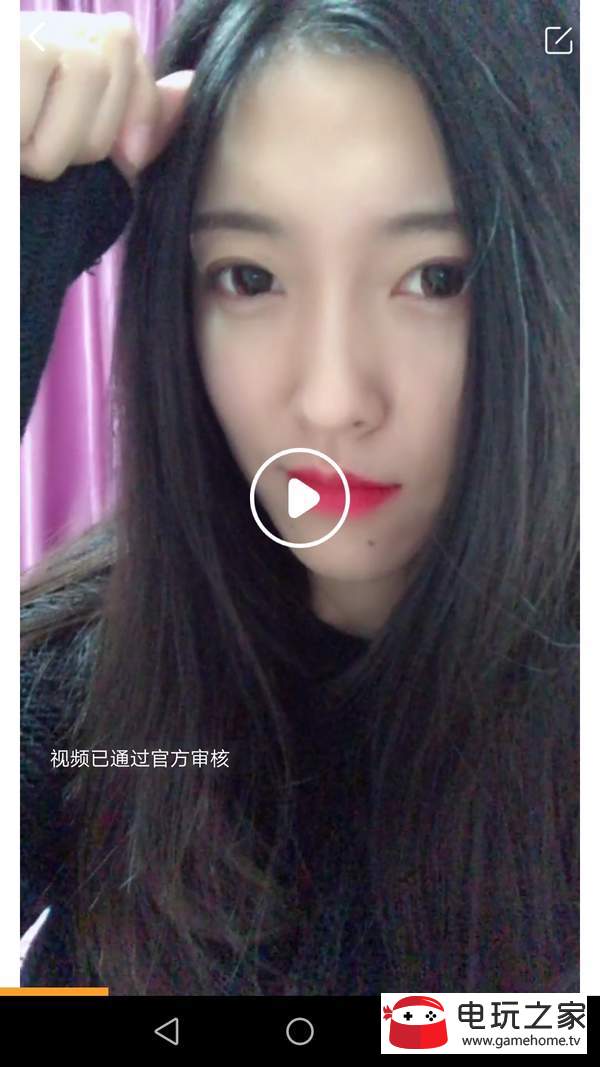
Task: Play the video
Action: (299, 498)
